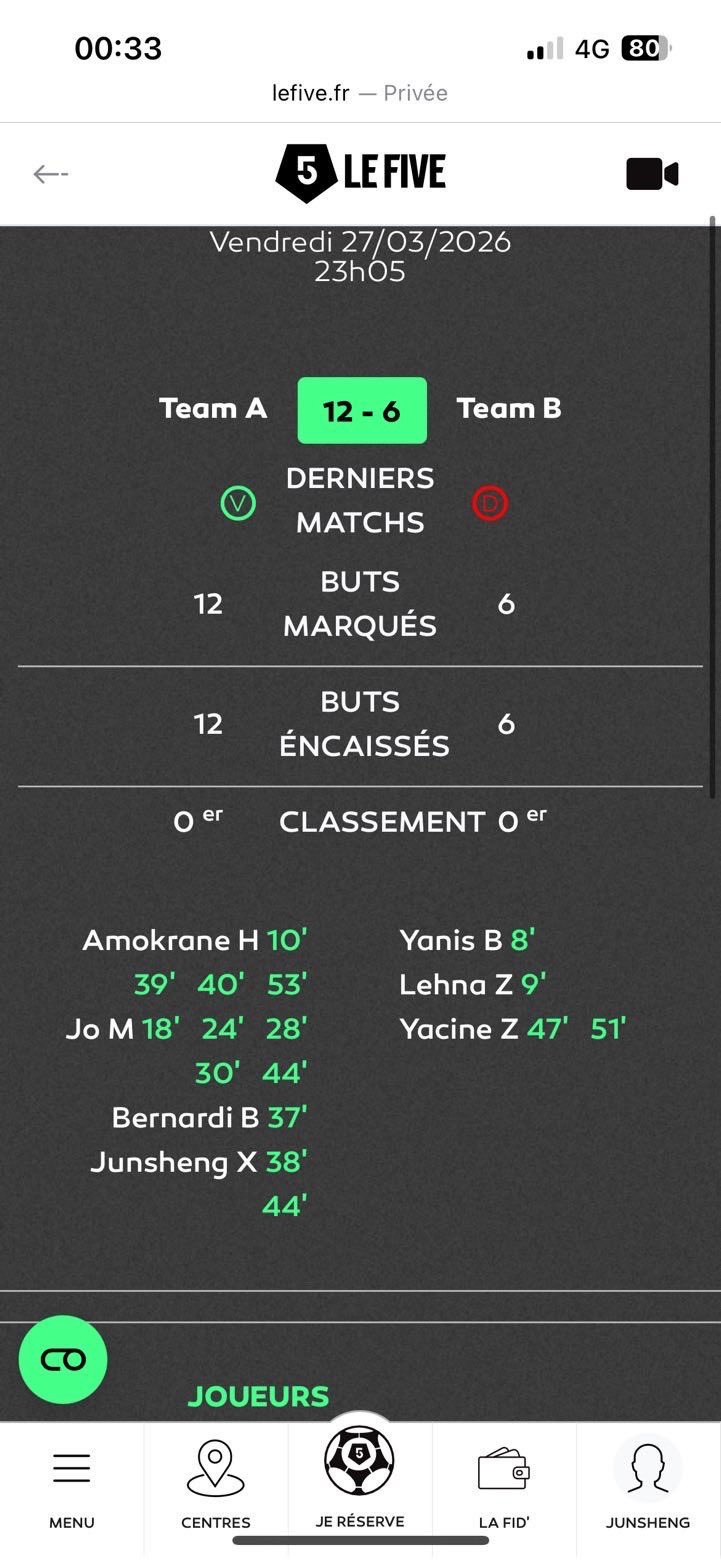Open the La Fid' loyalty tab
This screenshot has width=721, height=1560.
click(504, 1484)
